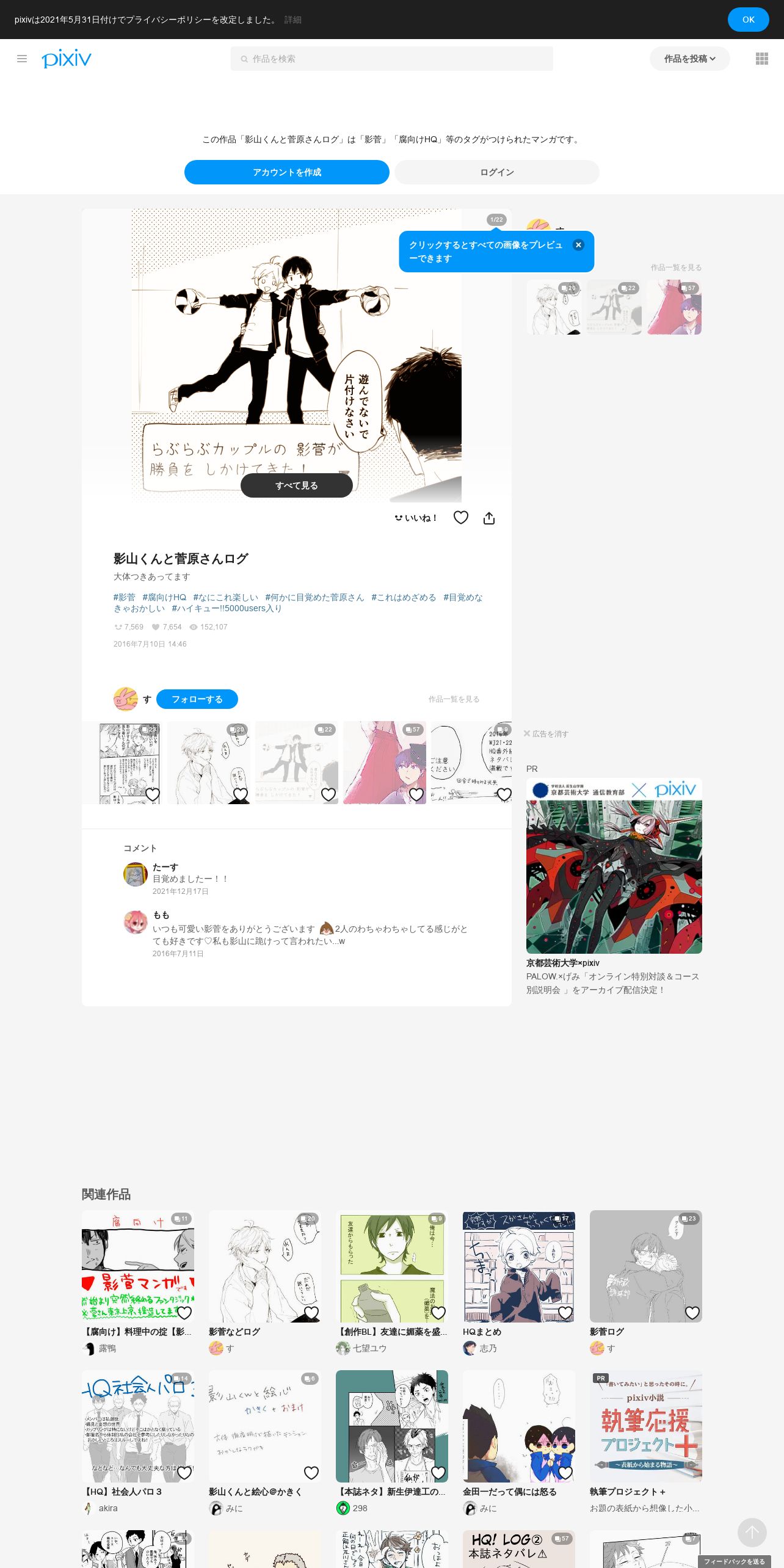Tap すべて見る to view all pages
Screen dimensions: 784x1568
coord(296,485)
